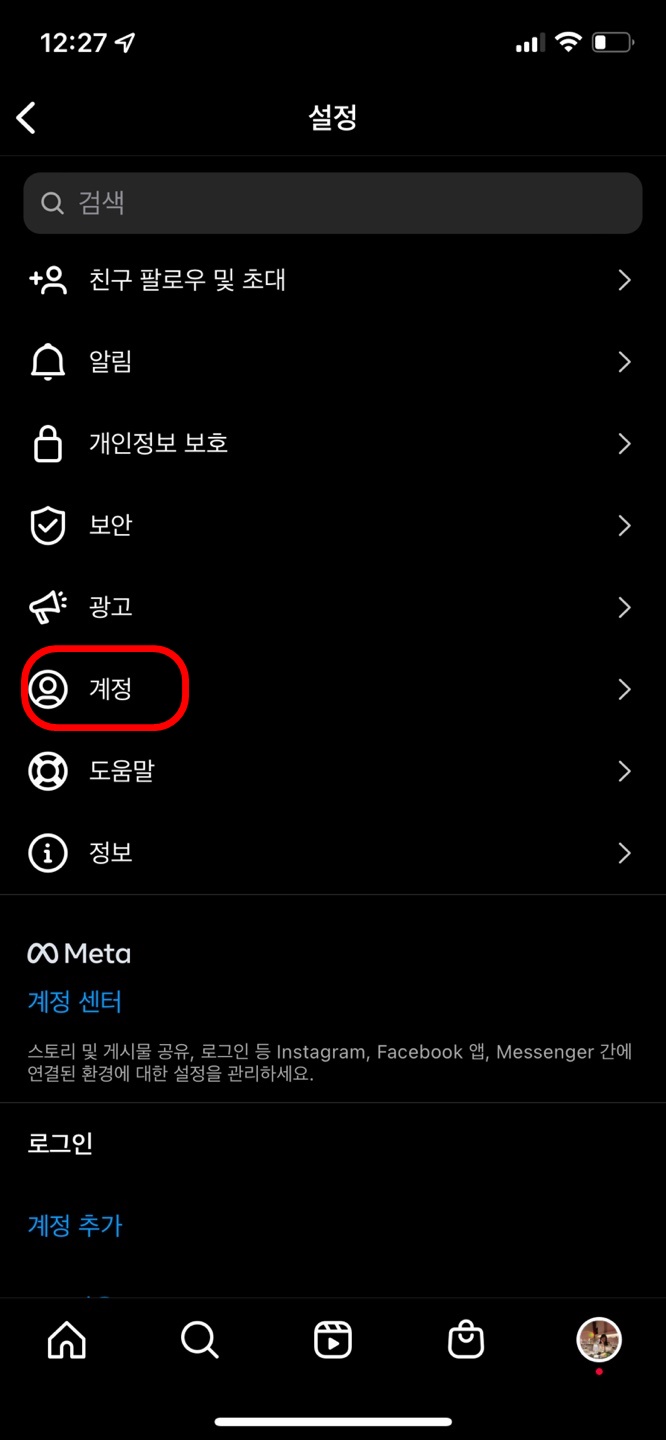Go back with the top-left arrow
The image size is (666, 1440).
click(27, 118)
